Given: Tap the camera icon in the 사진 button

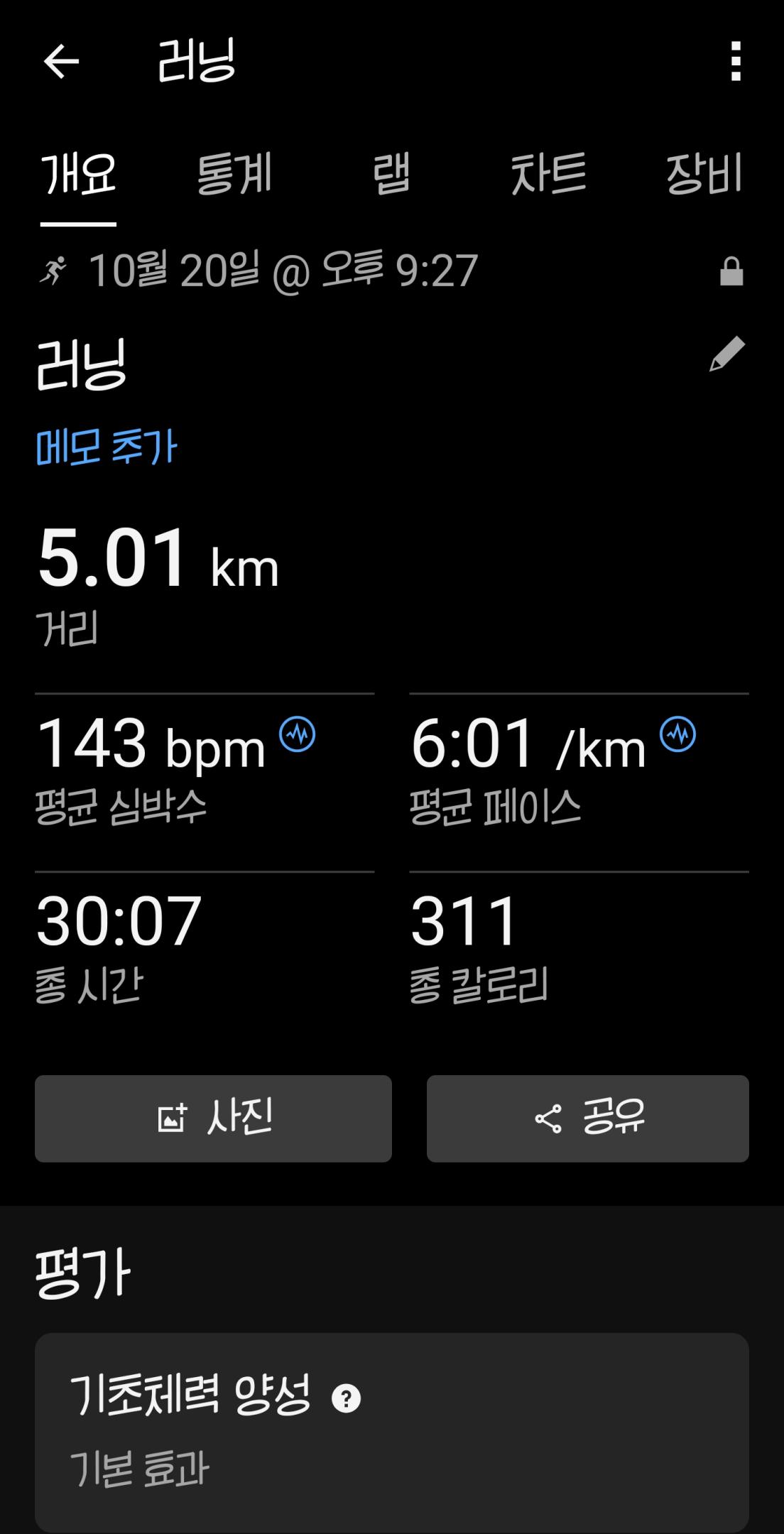Looking at the screenshot, I should 173,1117.
